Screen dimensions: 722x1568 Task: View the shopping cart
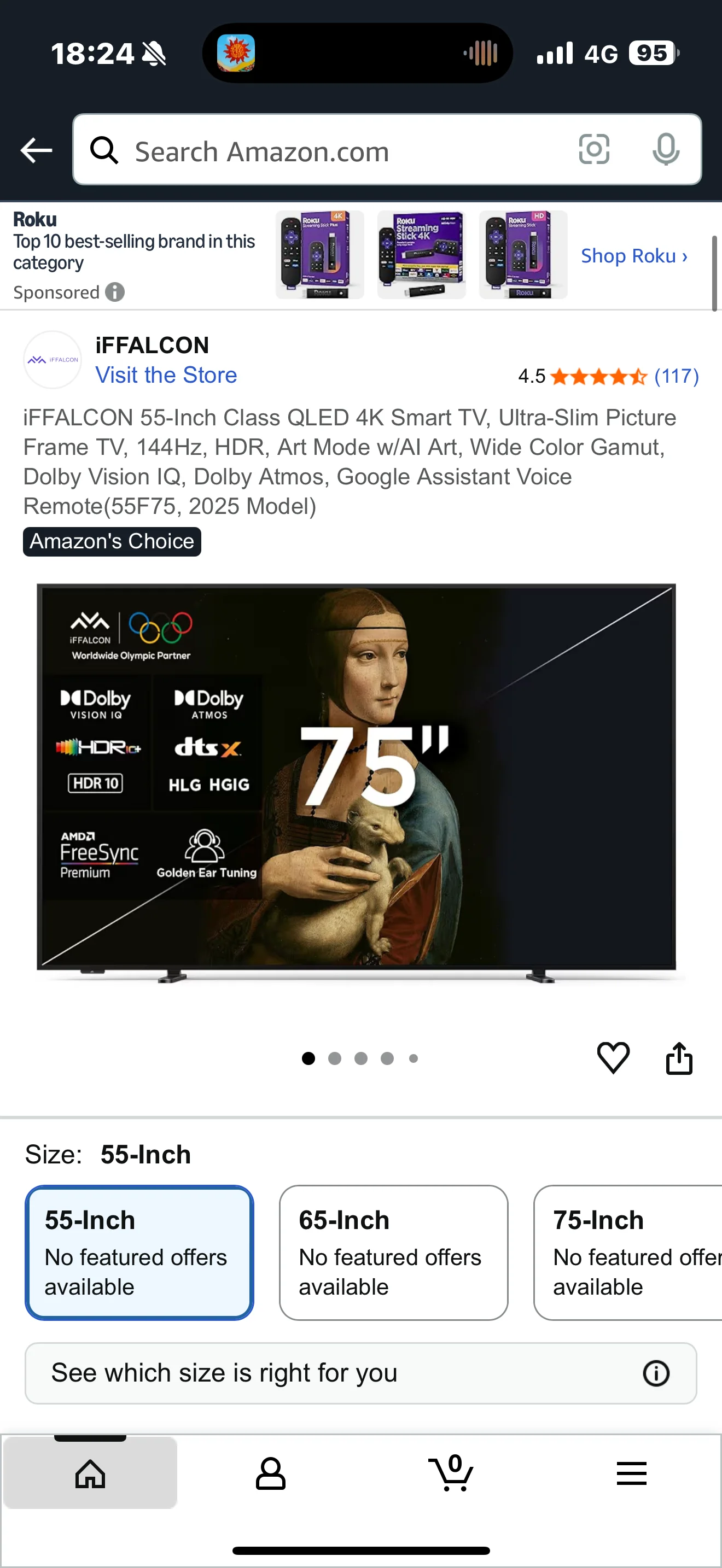coord(451,1473)
